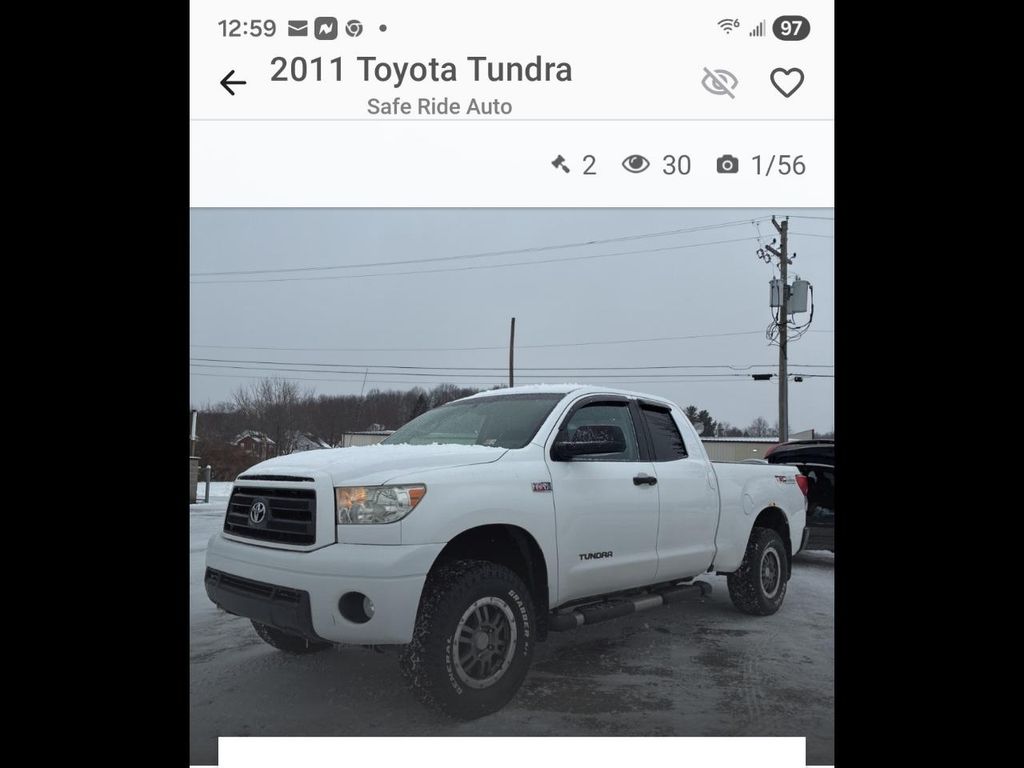1024x768 pixels.
Task: Hide this listing with the crossed-eye icon
Action: pyautogui.click(x=719, y=83)
